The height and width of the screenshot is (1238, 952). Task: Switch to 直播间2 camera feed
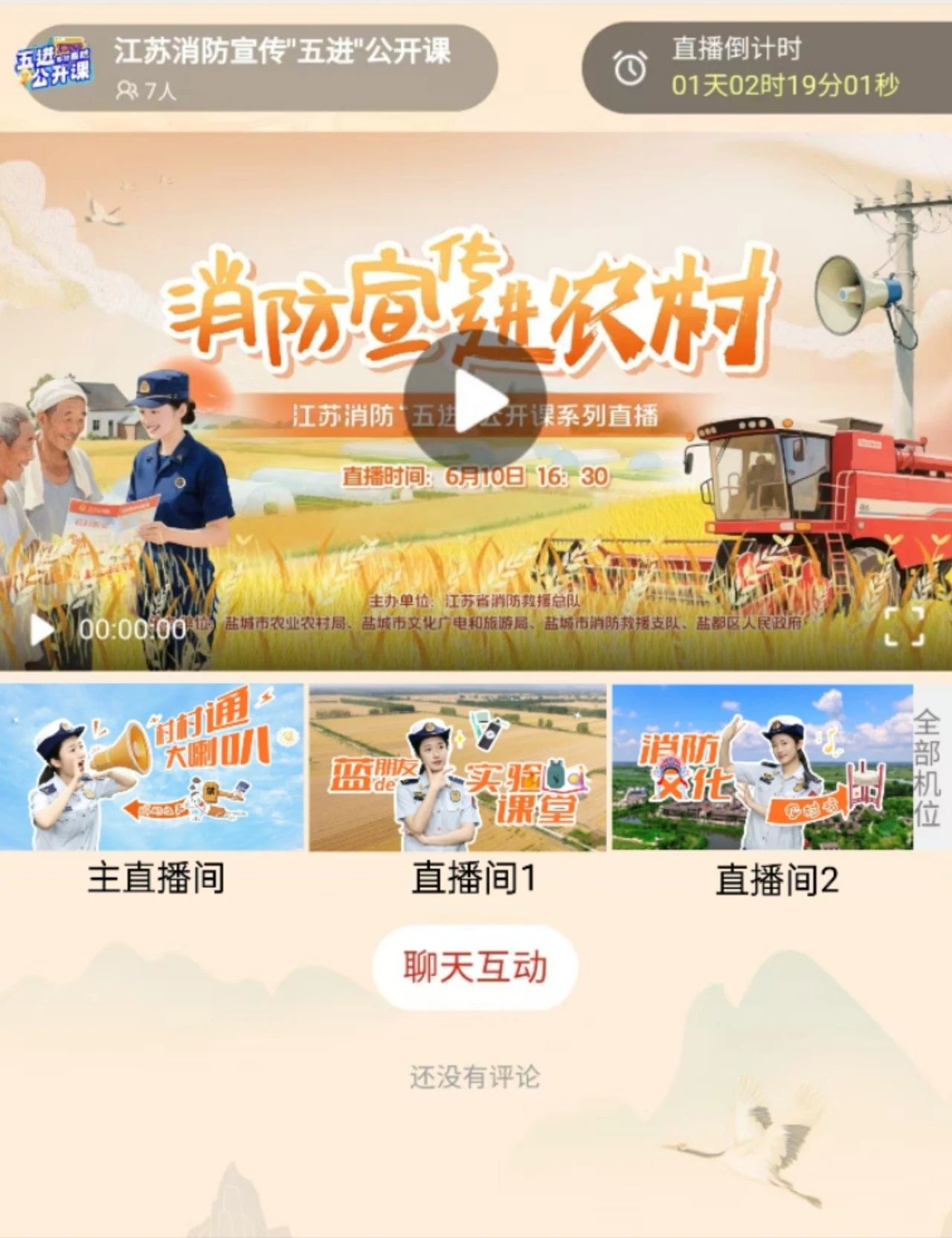(762, 767)
